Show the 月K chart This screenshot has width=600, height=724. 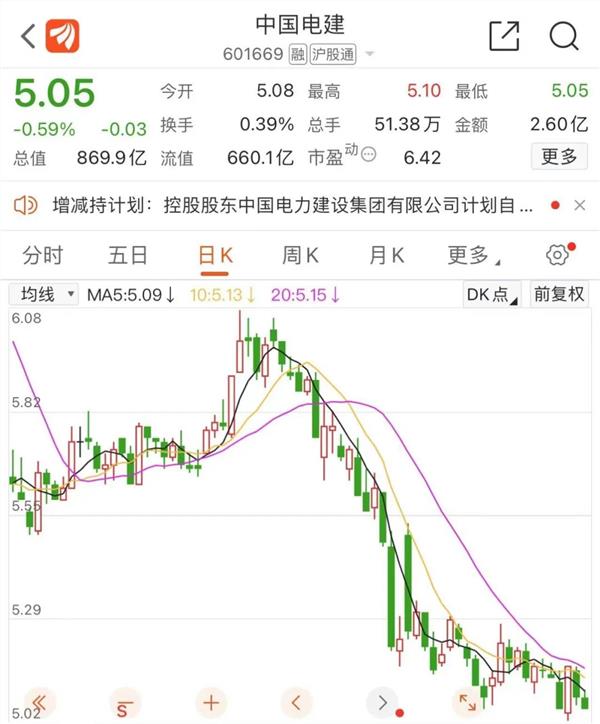pos(386,255)
